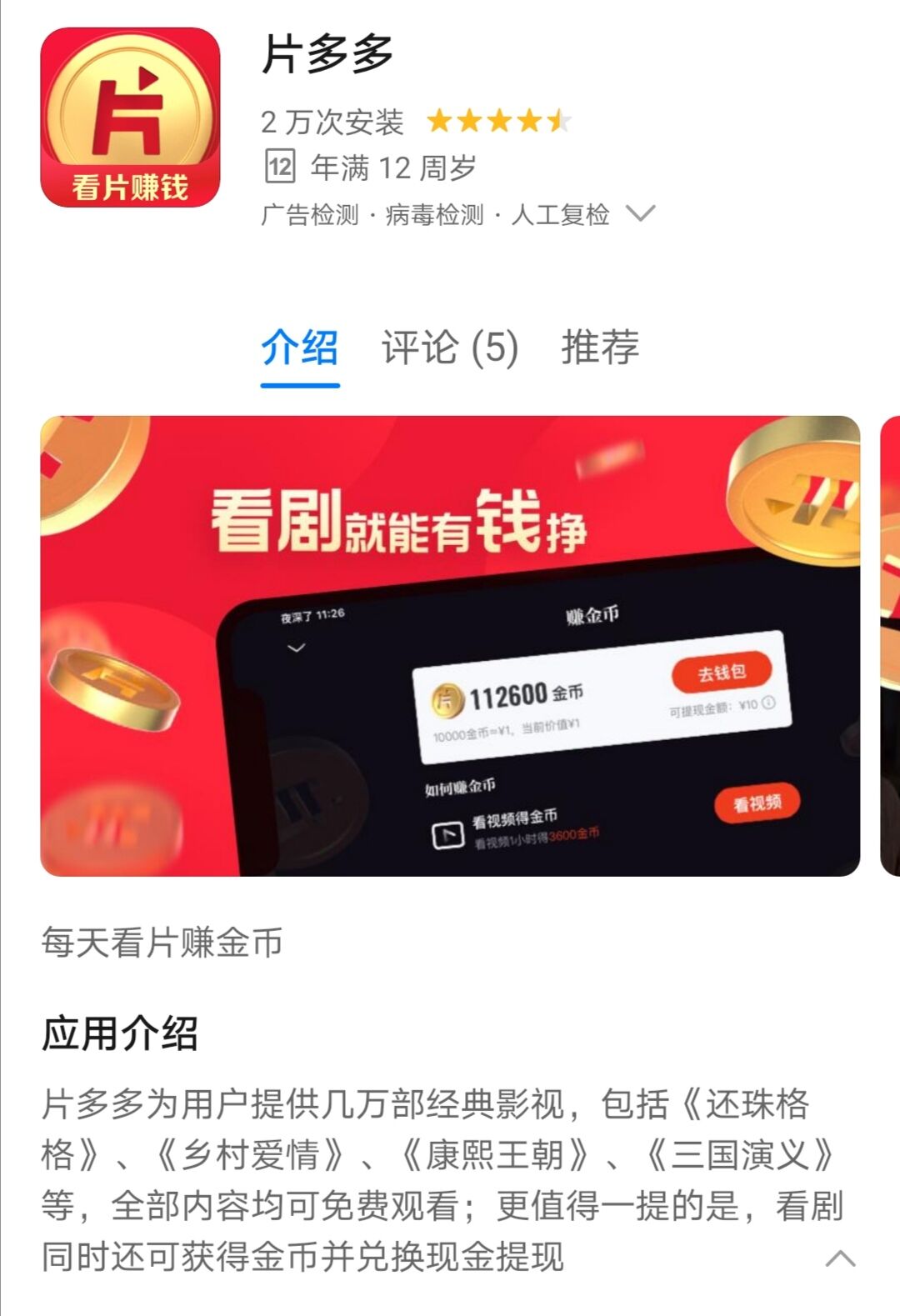Open the 看剧就能有钱挣 preview screenshot
Screen dimensions: 900x1316
(450, 646)
